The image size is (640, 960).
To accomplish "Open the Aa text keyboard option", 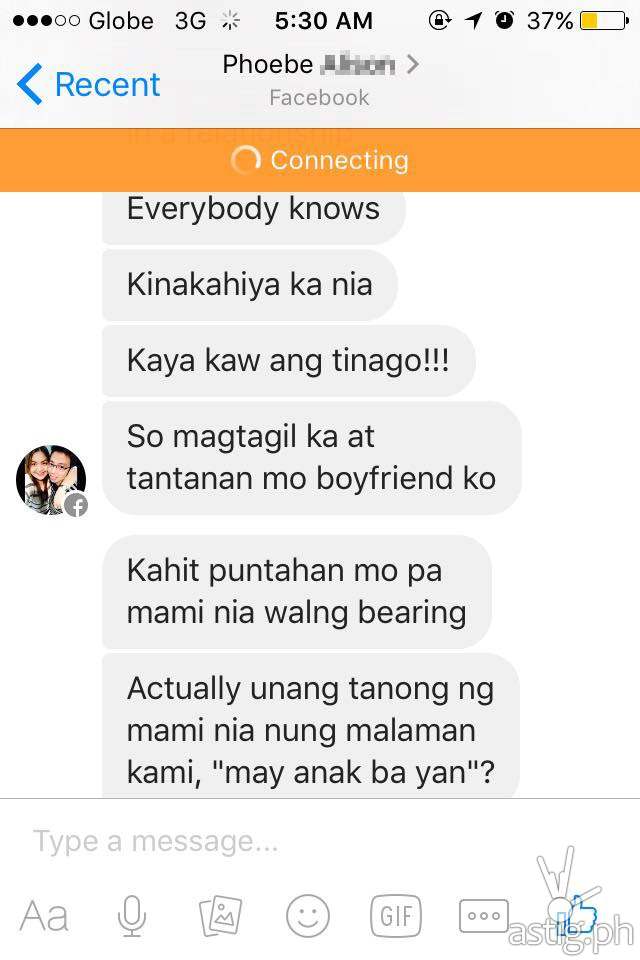I will 45,915.
